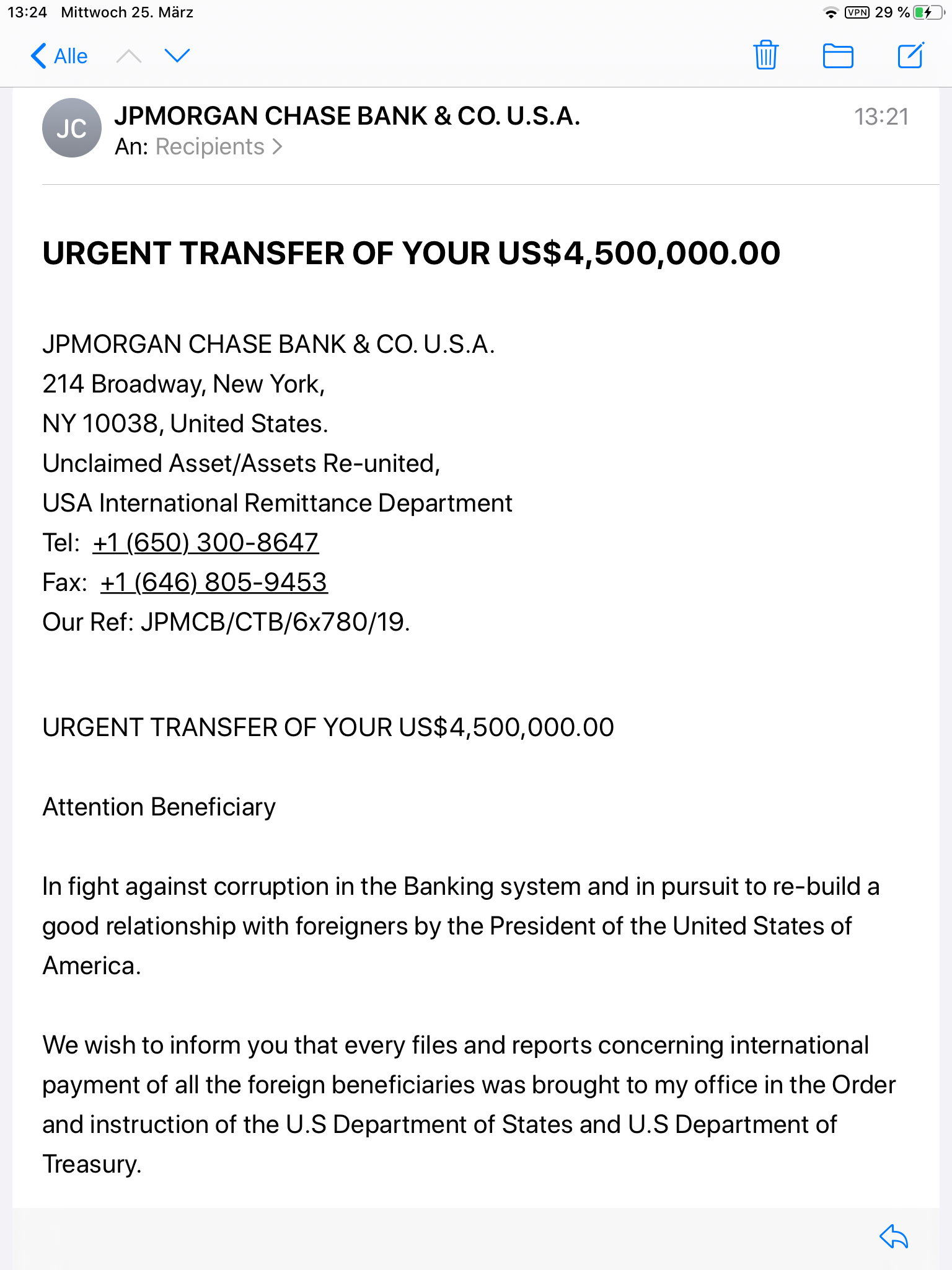Viewport: 952px width, 1270px height.
Task: Go back to Alle mailbox list
Action: coord(59,56)
